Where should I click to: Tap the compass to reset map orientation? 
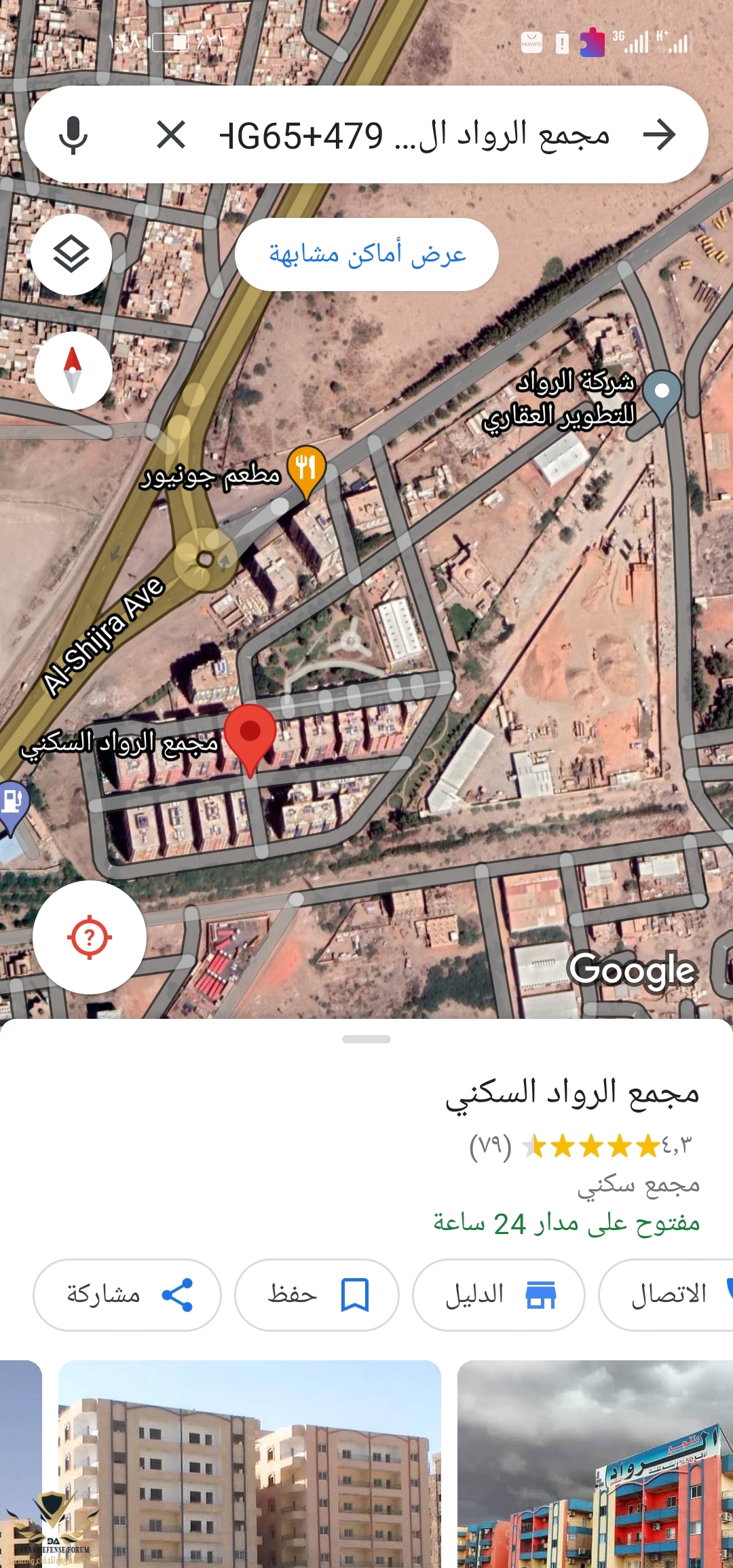[73, 371]
